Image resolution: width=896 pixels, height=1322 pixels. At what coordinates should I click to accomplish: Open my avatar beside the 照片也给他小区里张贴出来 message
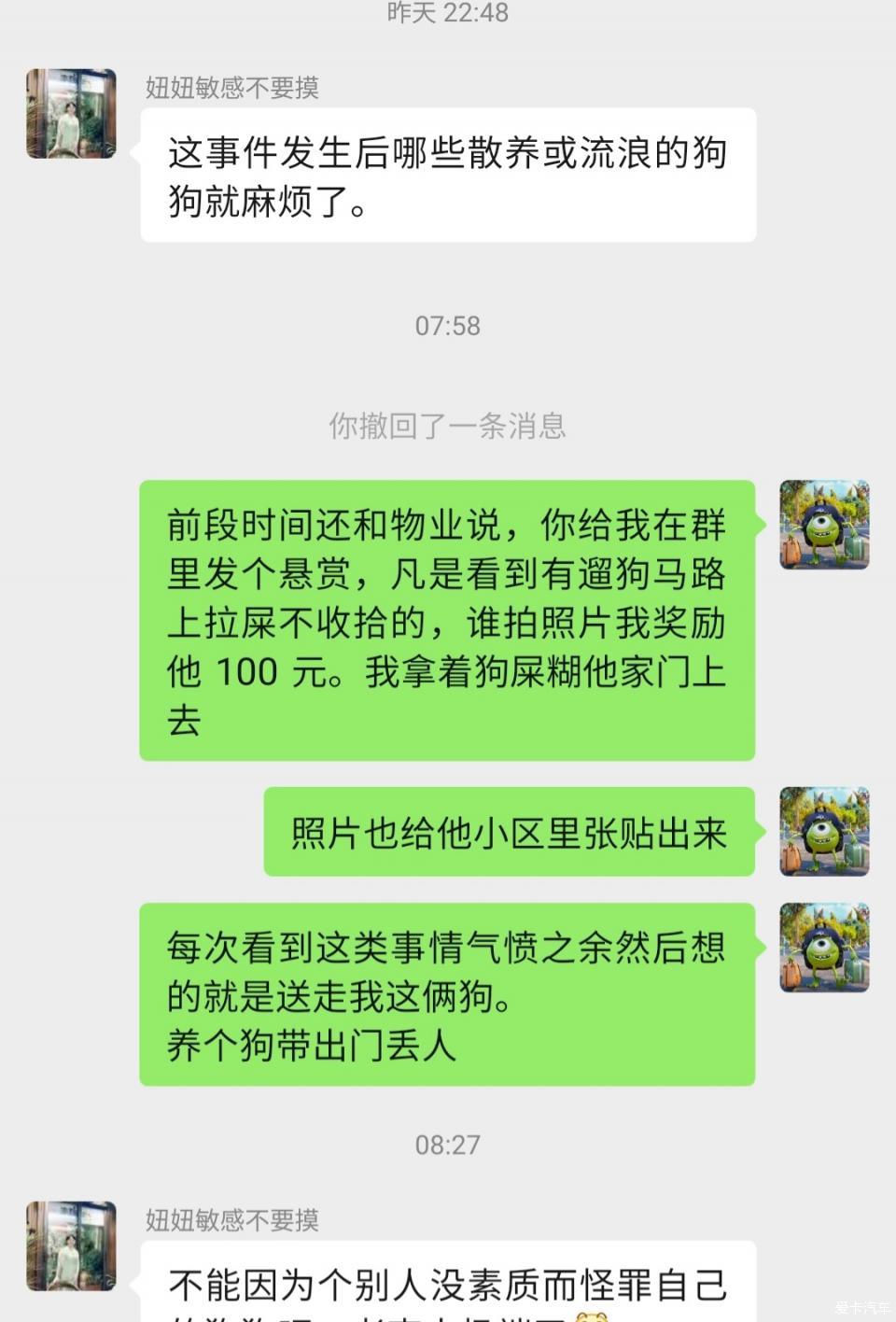click(x=824, y=831)
